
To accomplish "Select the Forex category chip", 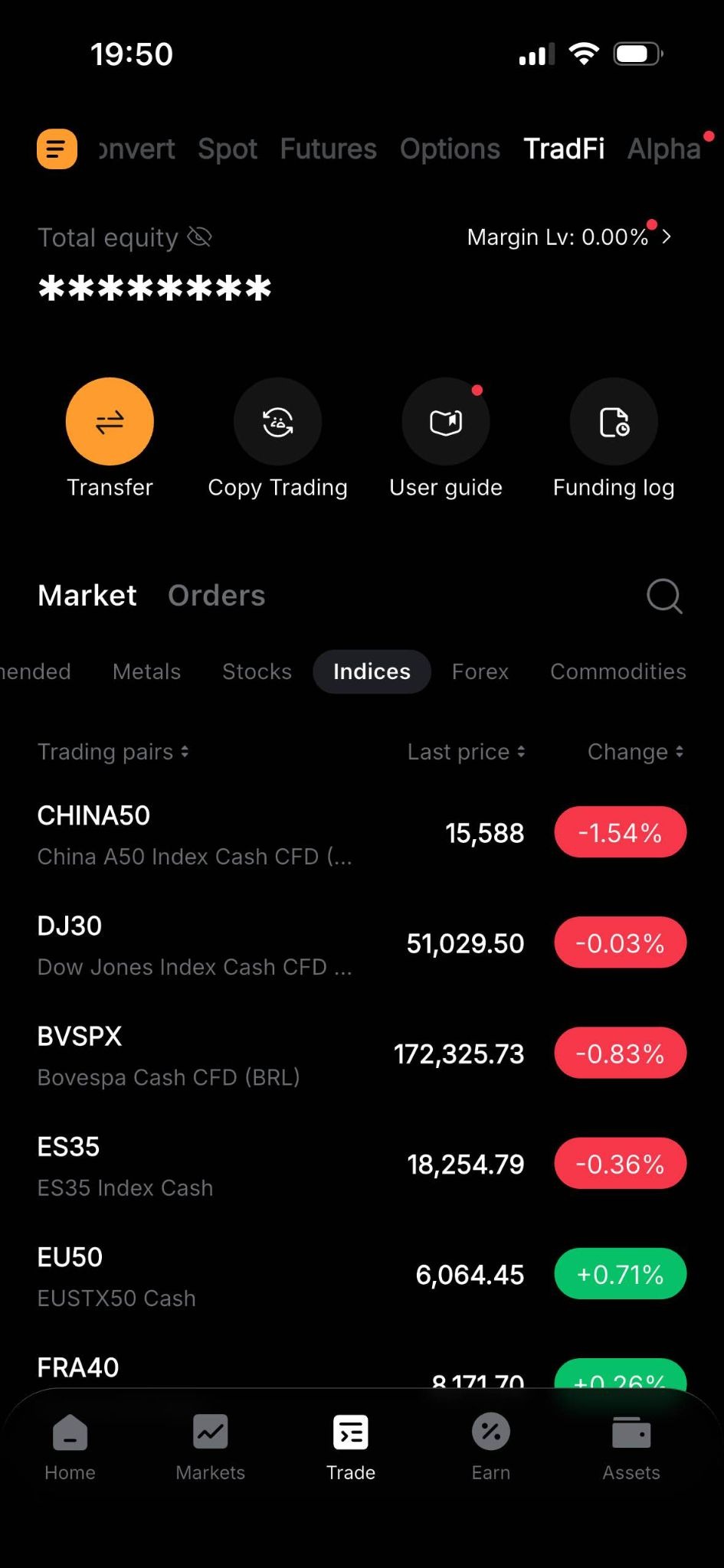I will [x=480, y=671].
